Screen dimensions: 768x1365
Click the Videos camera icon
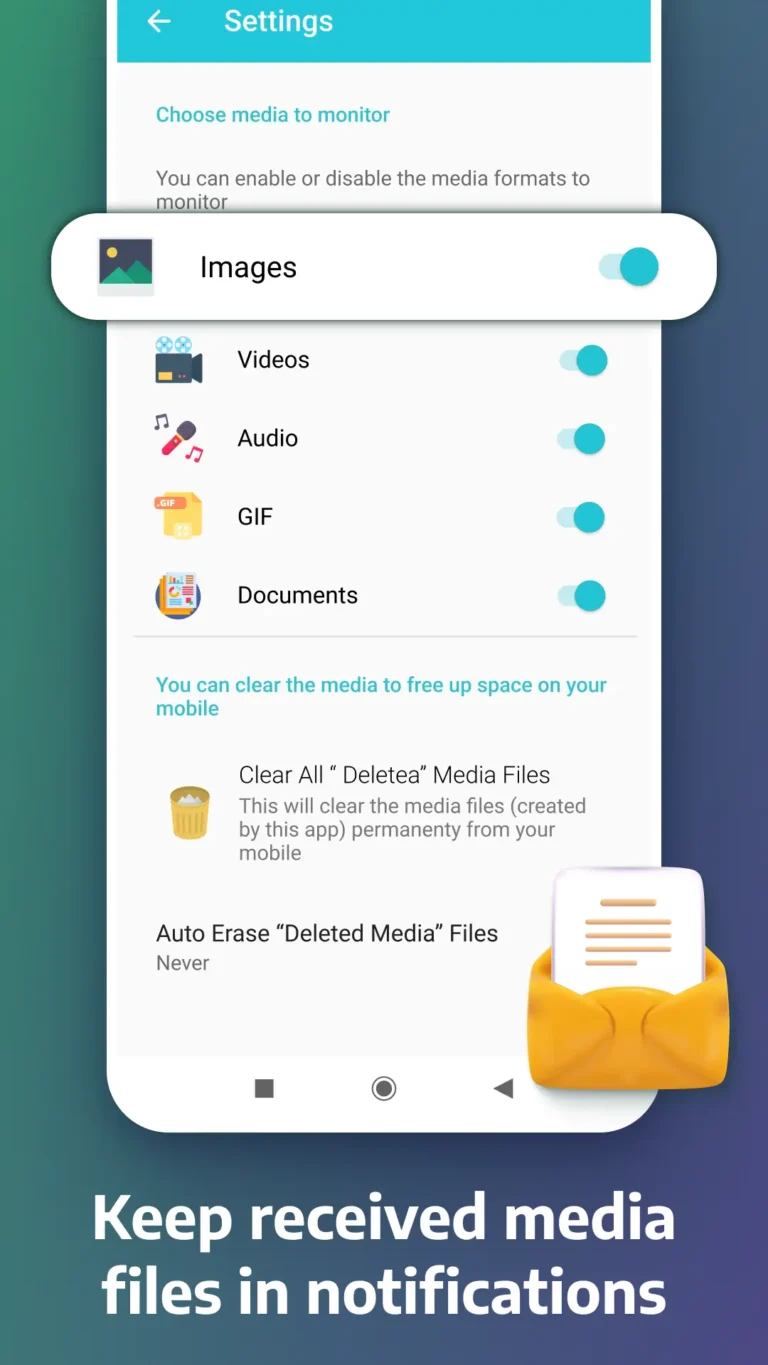(178, 359)
